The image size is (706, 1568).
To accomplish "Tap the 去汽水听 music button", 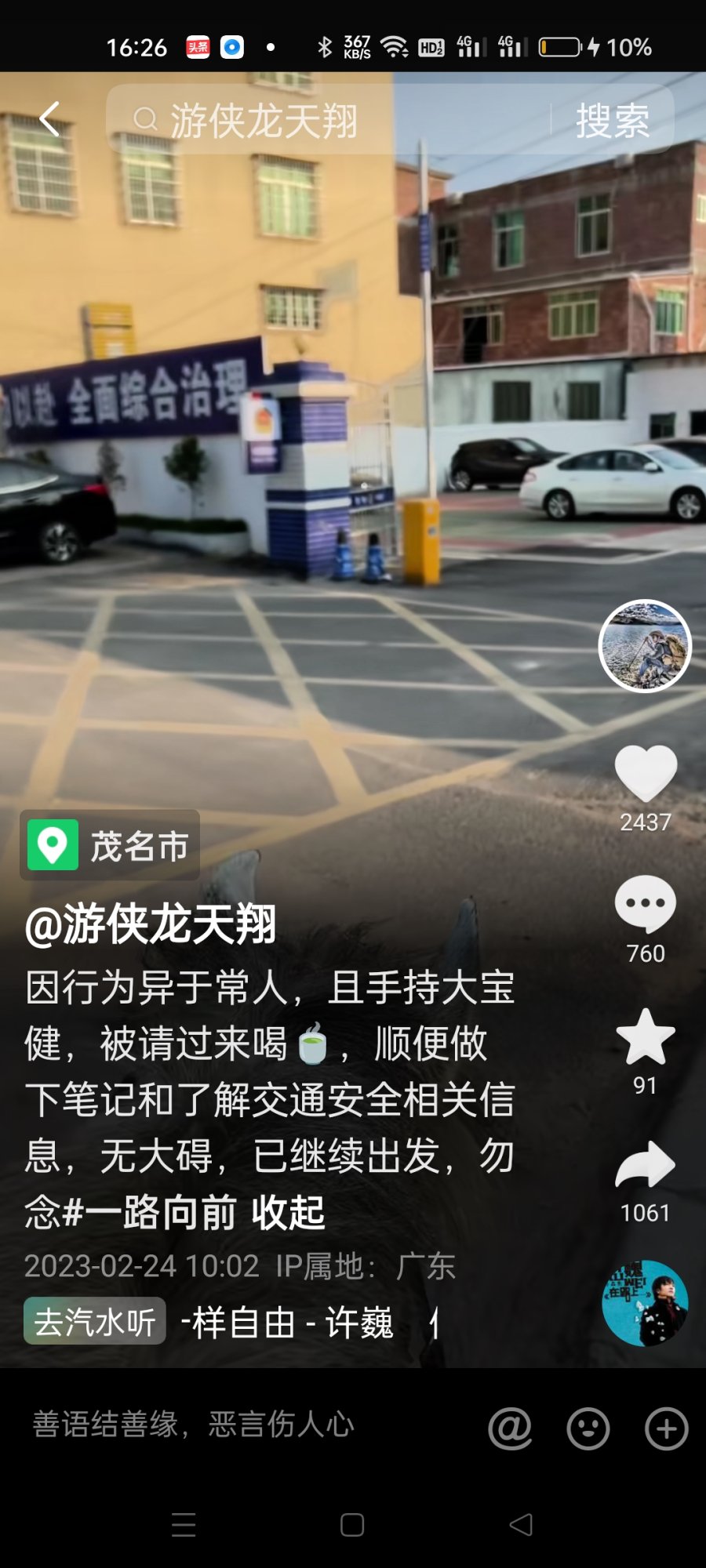I will 95,1322.
